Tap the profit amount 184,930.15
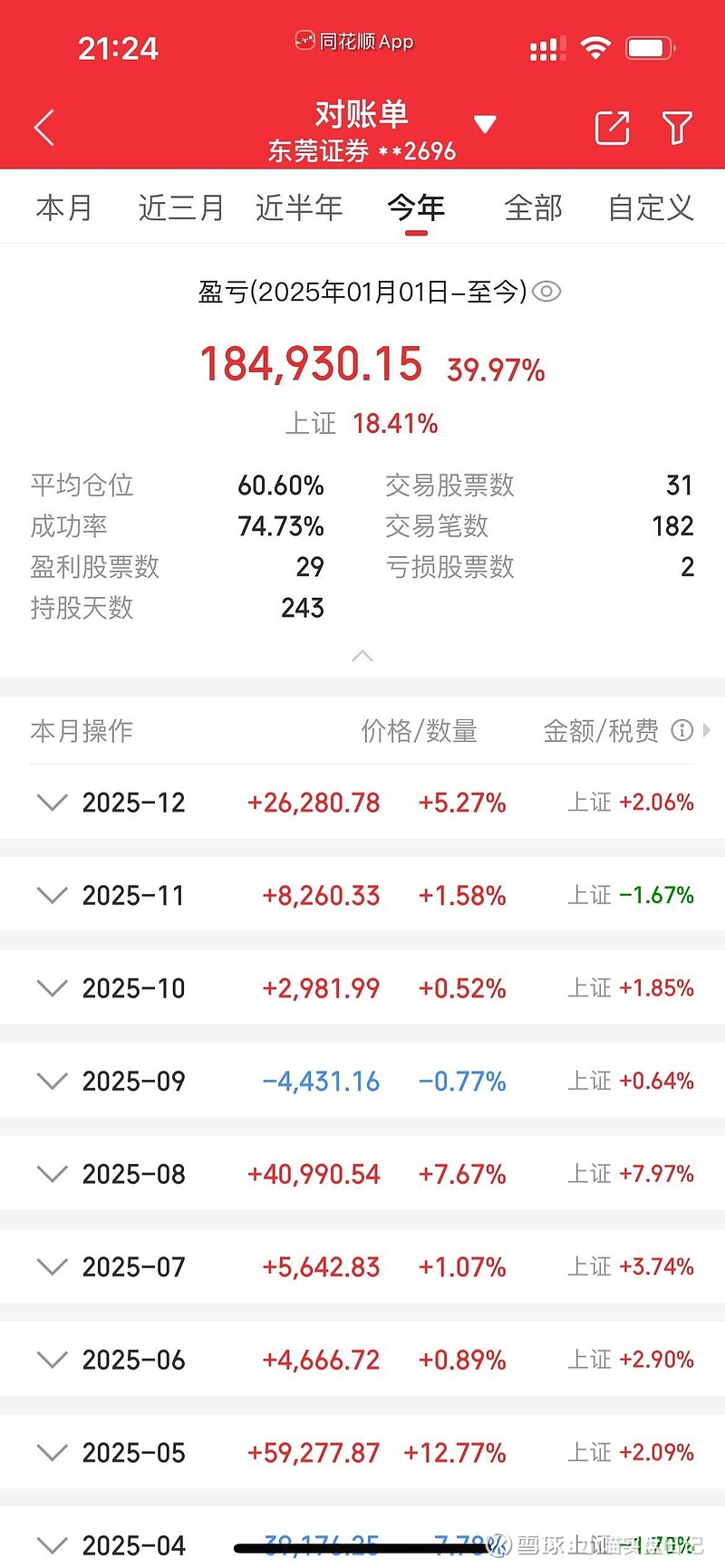 312,362
